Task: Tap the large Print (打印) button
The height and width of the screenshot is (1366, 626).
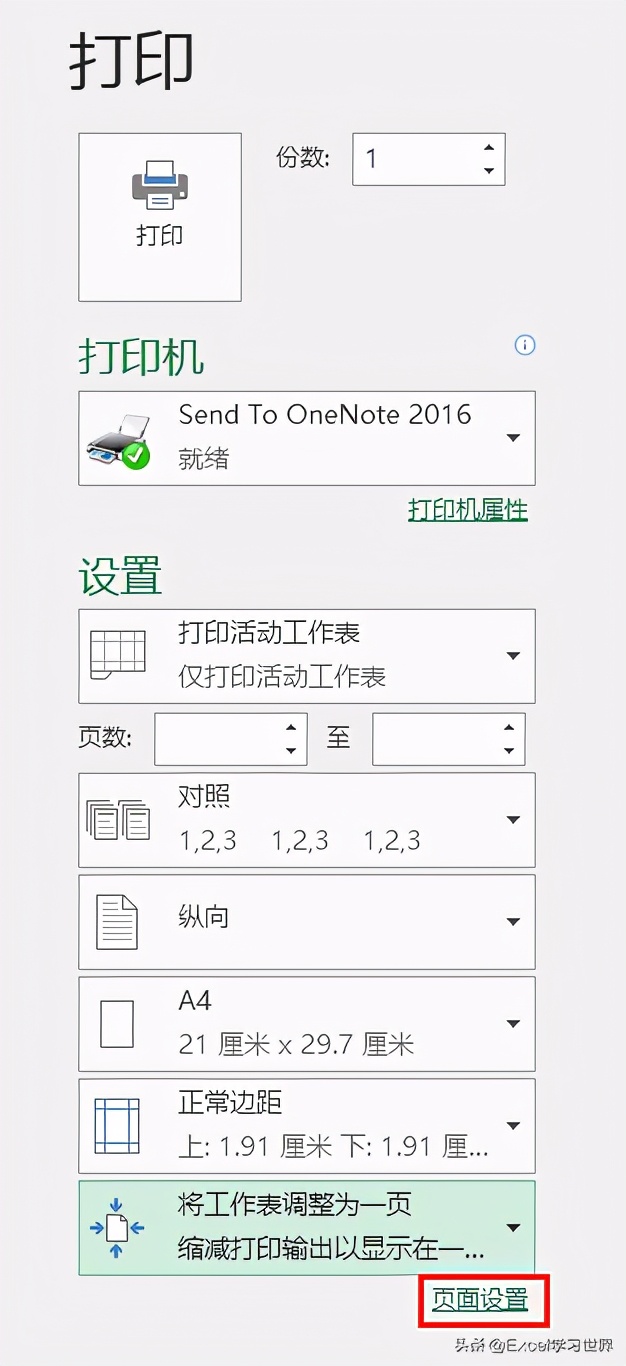Action: [x=160, y=217]
